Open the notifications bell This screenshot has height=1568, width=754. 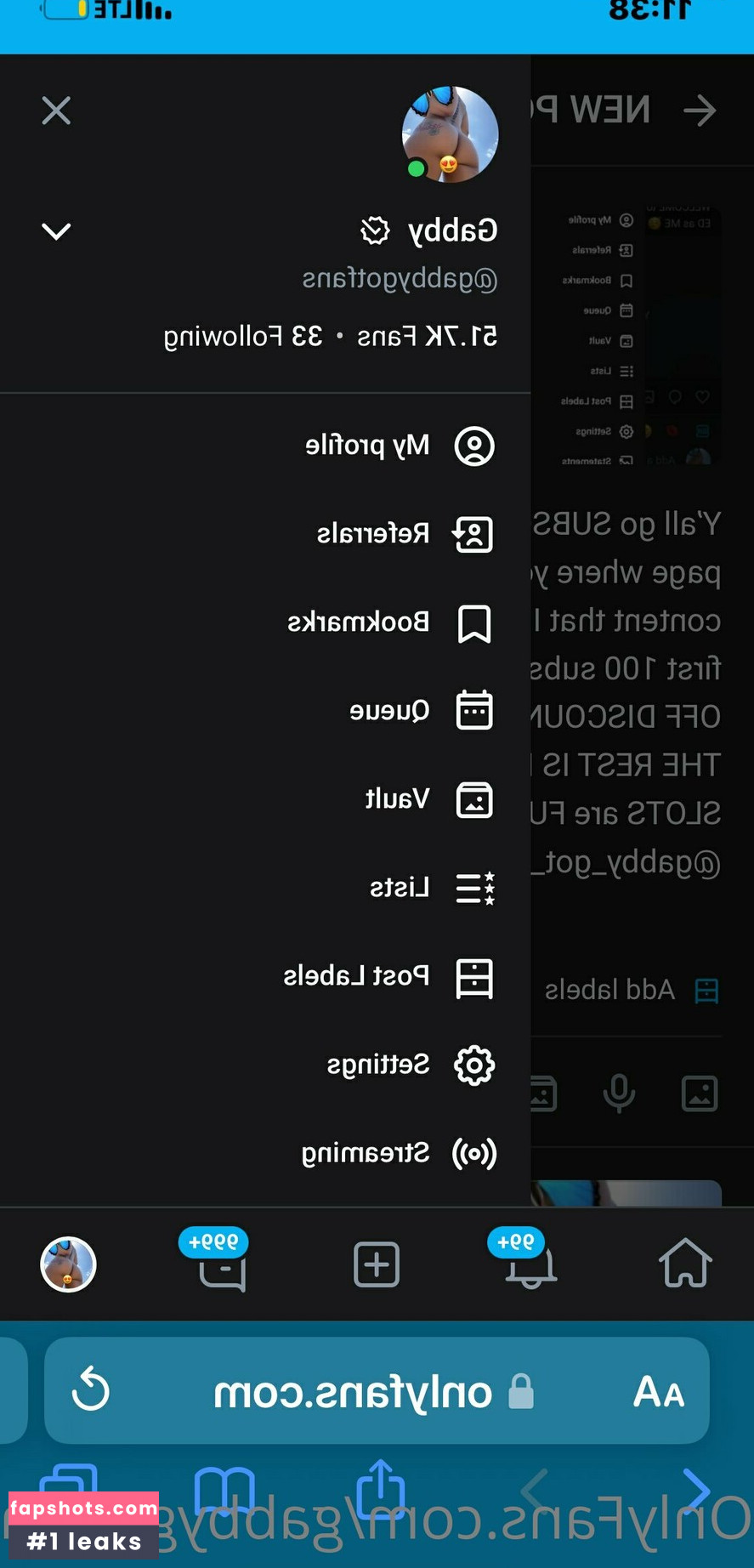pyautogui.click(x=530, y=1264)
